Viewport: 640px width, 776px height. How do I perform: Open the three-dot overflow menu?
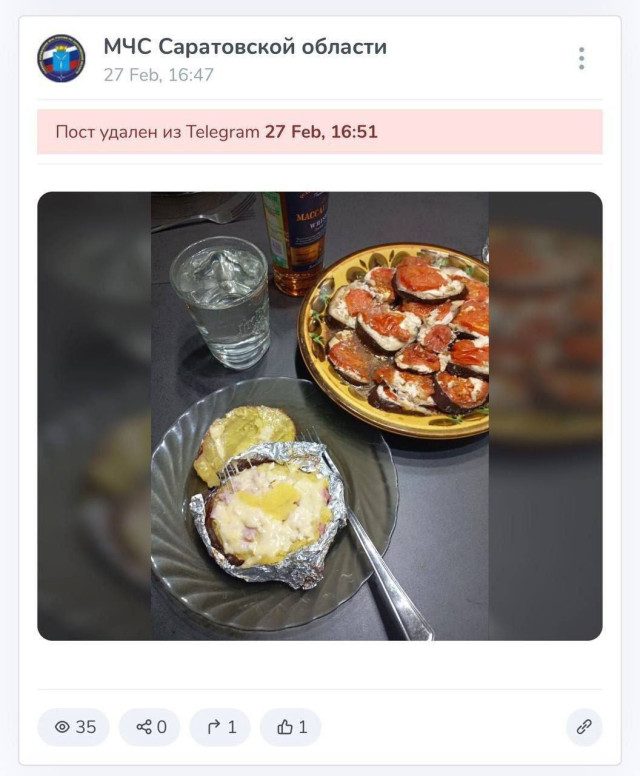pos(581,58)
